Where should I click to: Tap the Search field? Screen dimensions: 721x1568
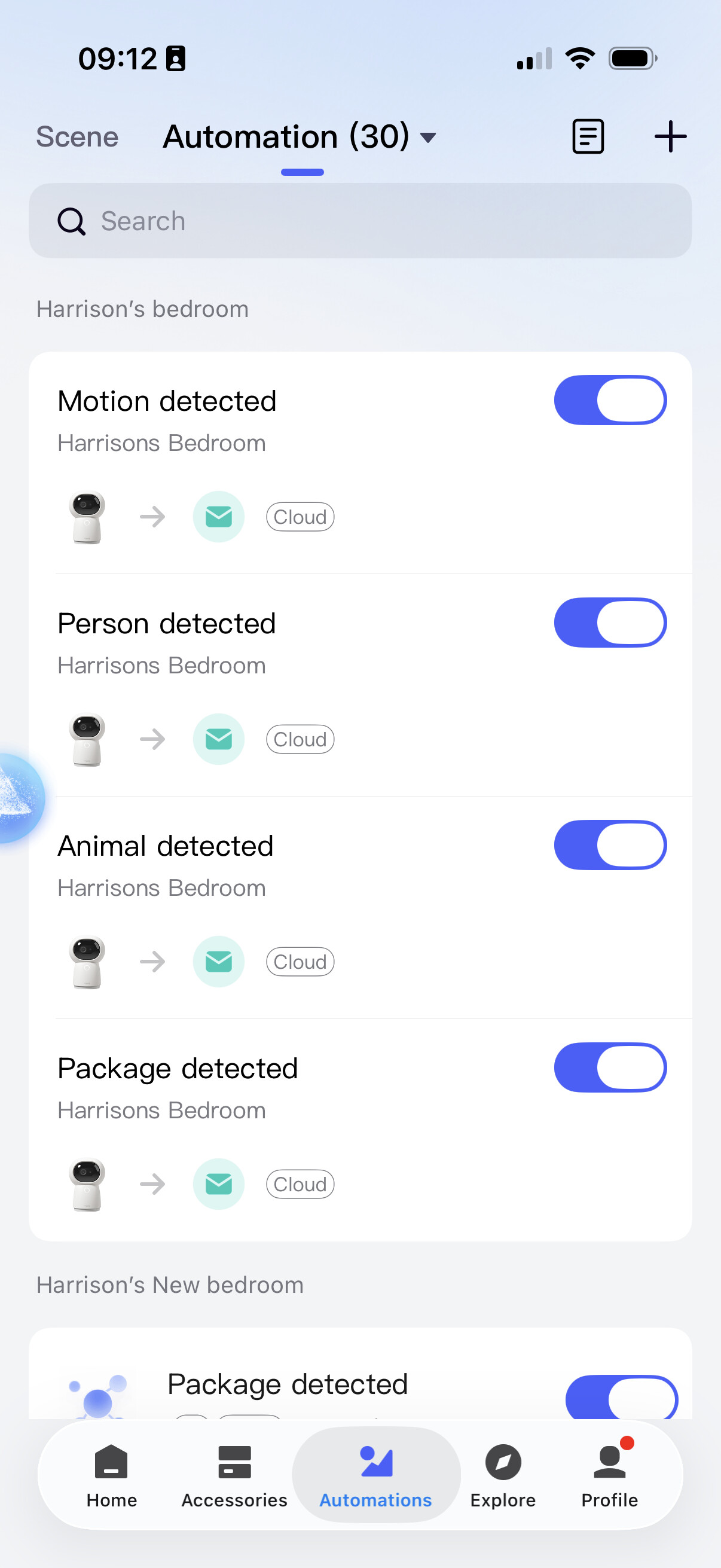(360, 221)
